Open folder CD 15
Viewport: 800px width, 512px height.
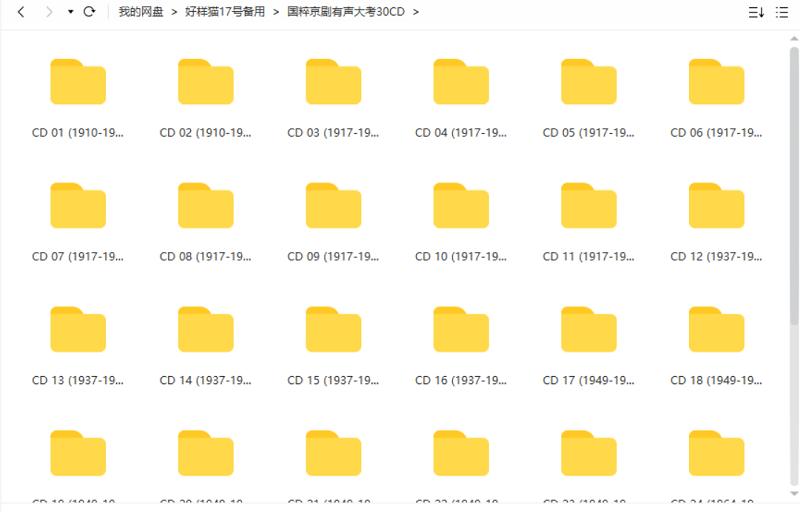pos(333,331)
